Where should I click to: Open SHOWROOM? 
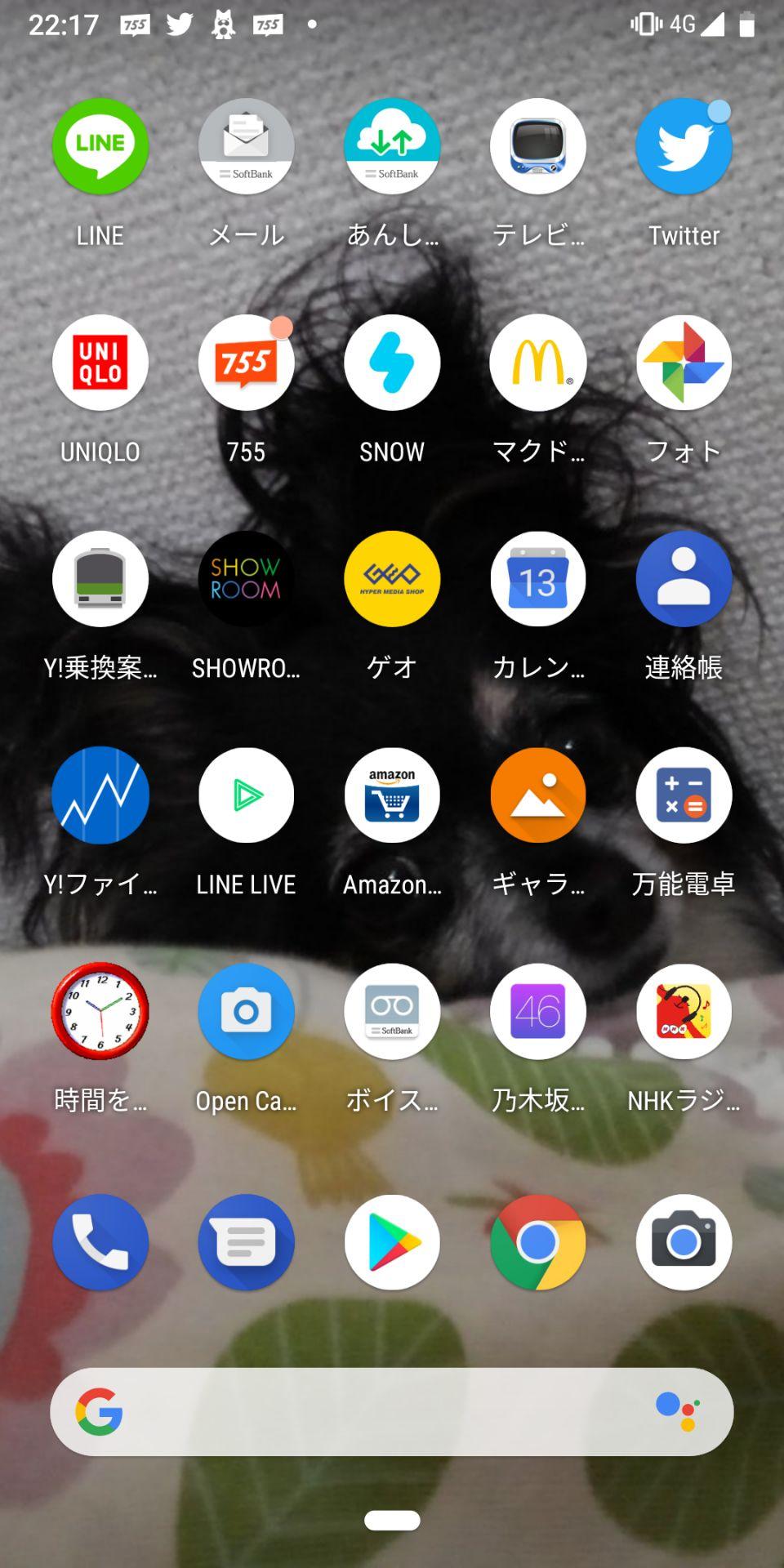(246, 578)
